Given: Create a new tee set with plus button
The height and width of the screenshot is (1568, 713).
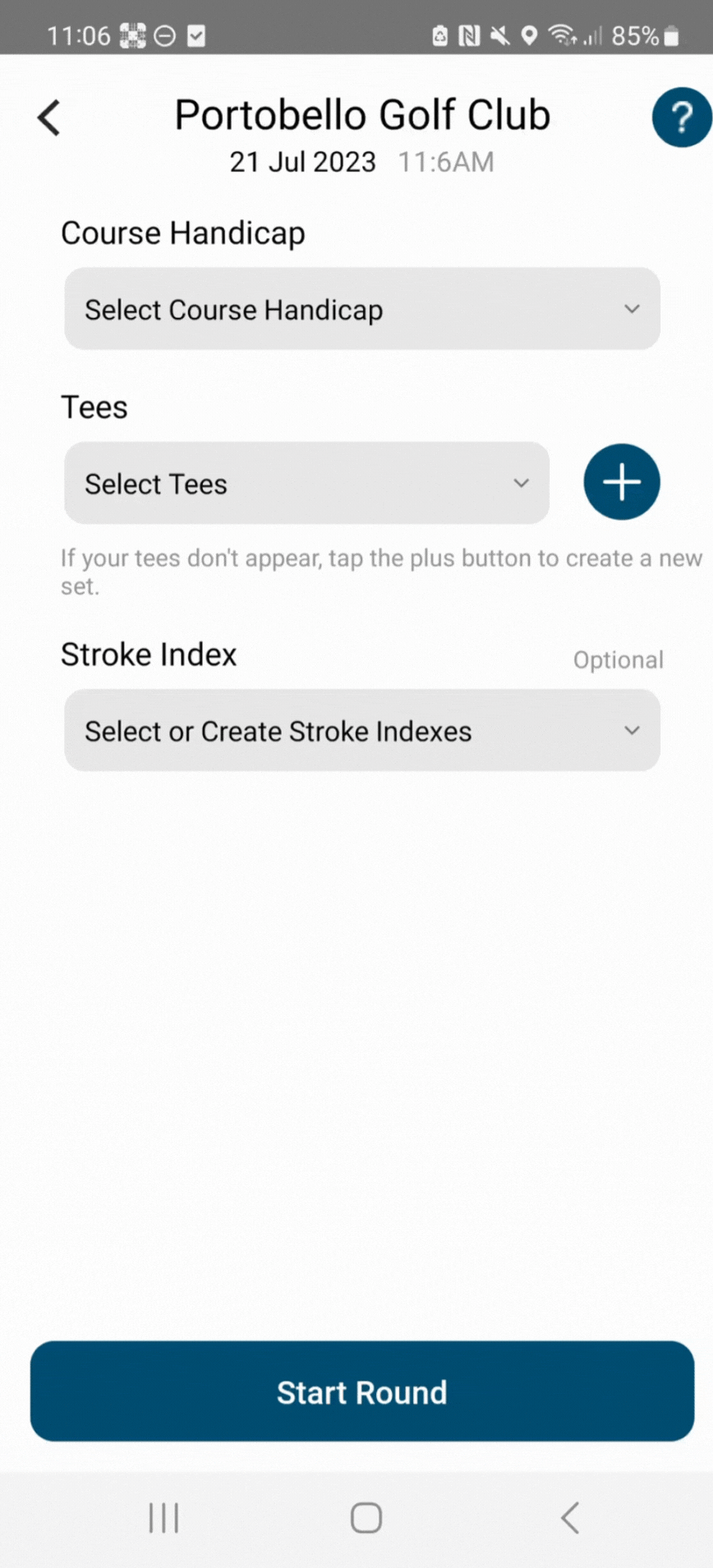Looking at the screenshot, I should (621, 482).
